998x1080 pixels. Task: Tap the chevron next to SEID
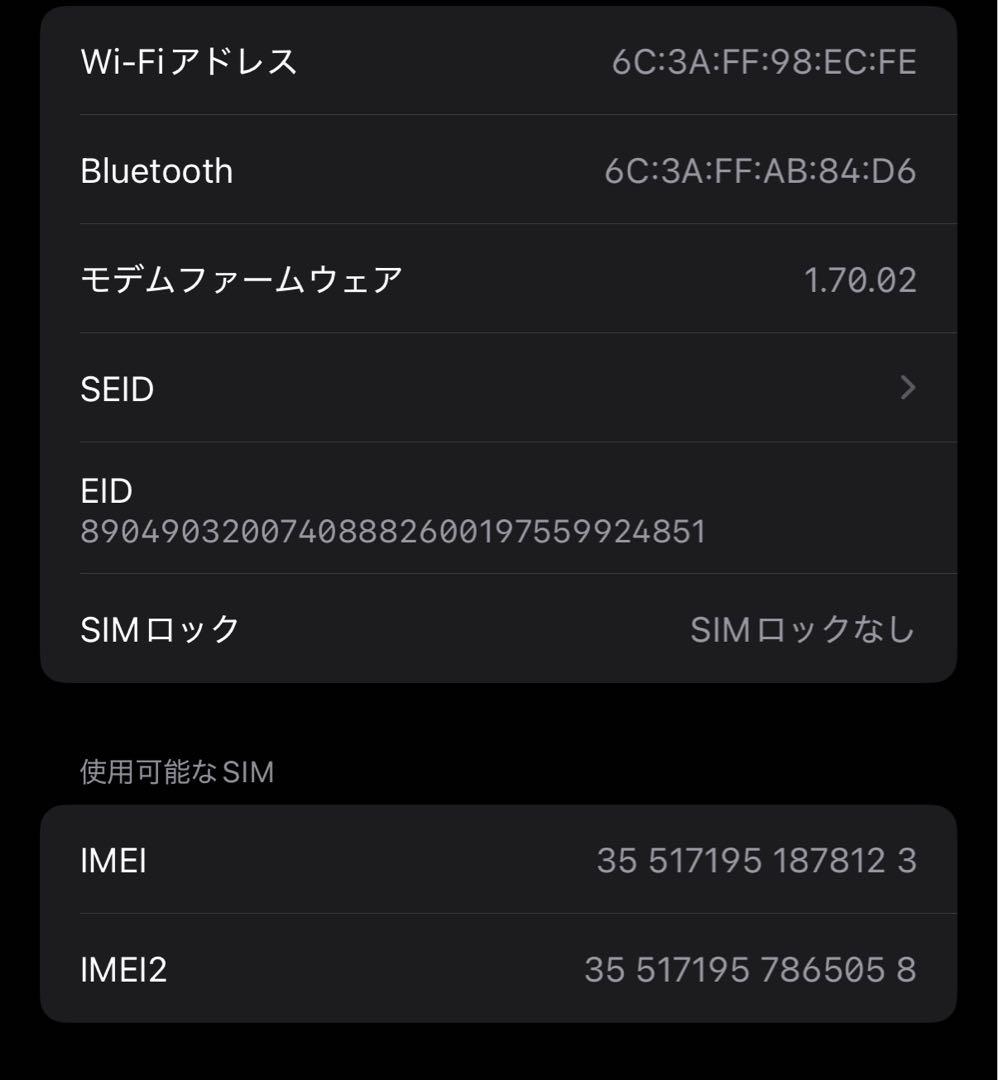coord(908,387)
